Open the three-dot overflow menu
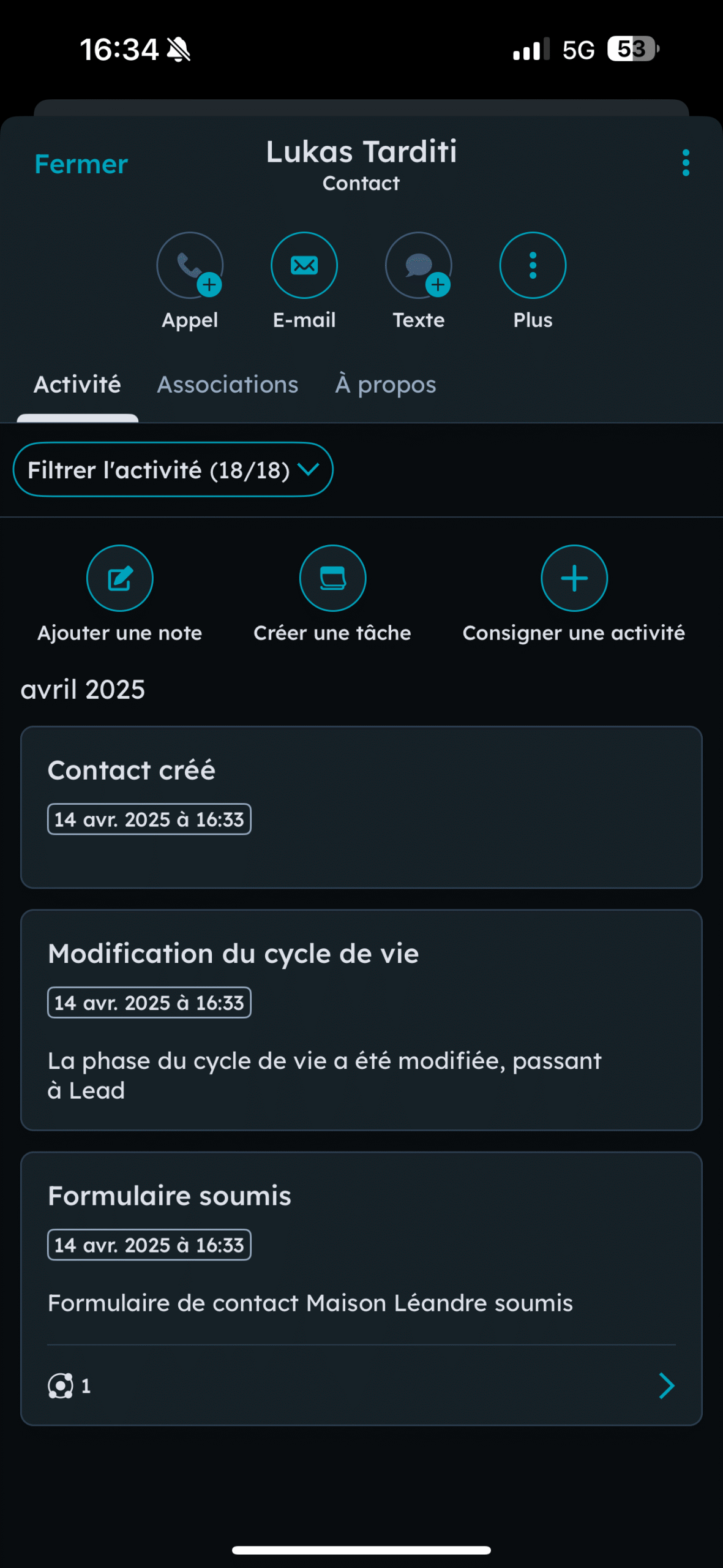This screenshot has width=723, height=1568. [x=686, y=163]
